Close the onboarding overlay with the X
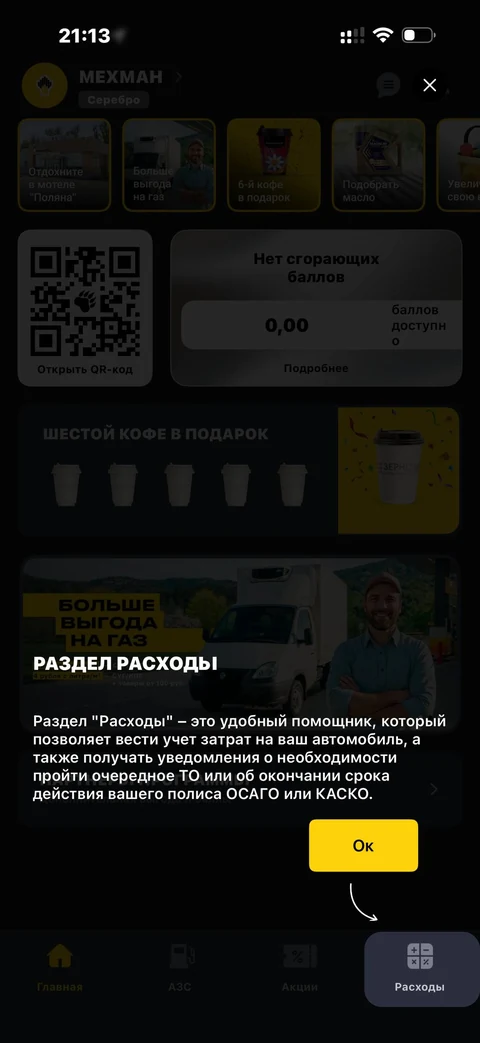Viewport: 480px width, 1043px height. [429, 85]
